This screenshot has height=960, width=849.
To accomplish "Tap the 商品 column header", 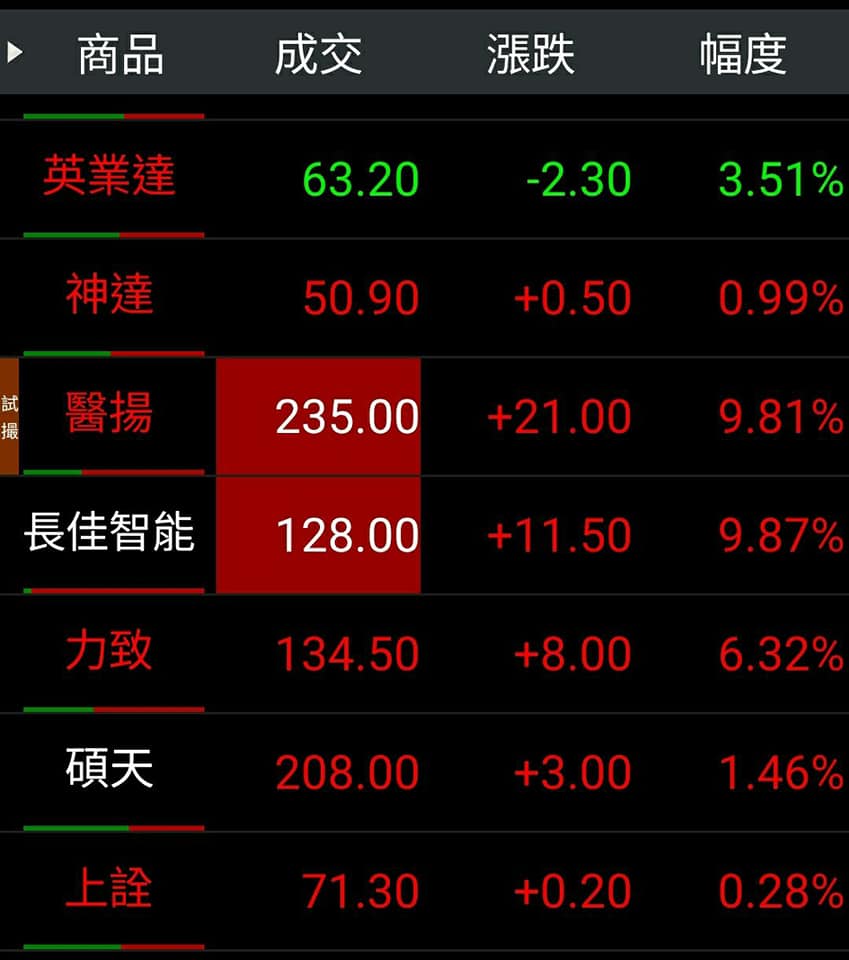I will point(120,54).
